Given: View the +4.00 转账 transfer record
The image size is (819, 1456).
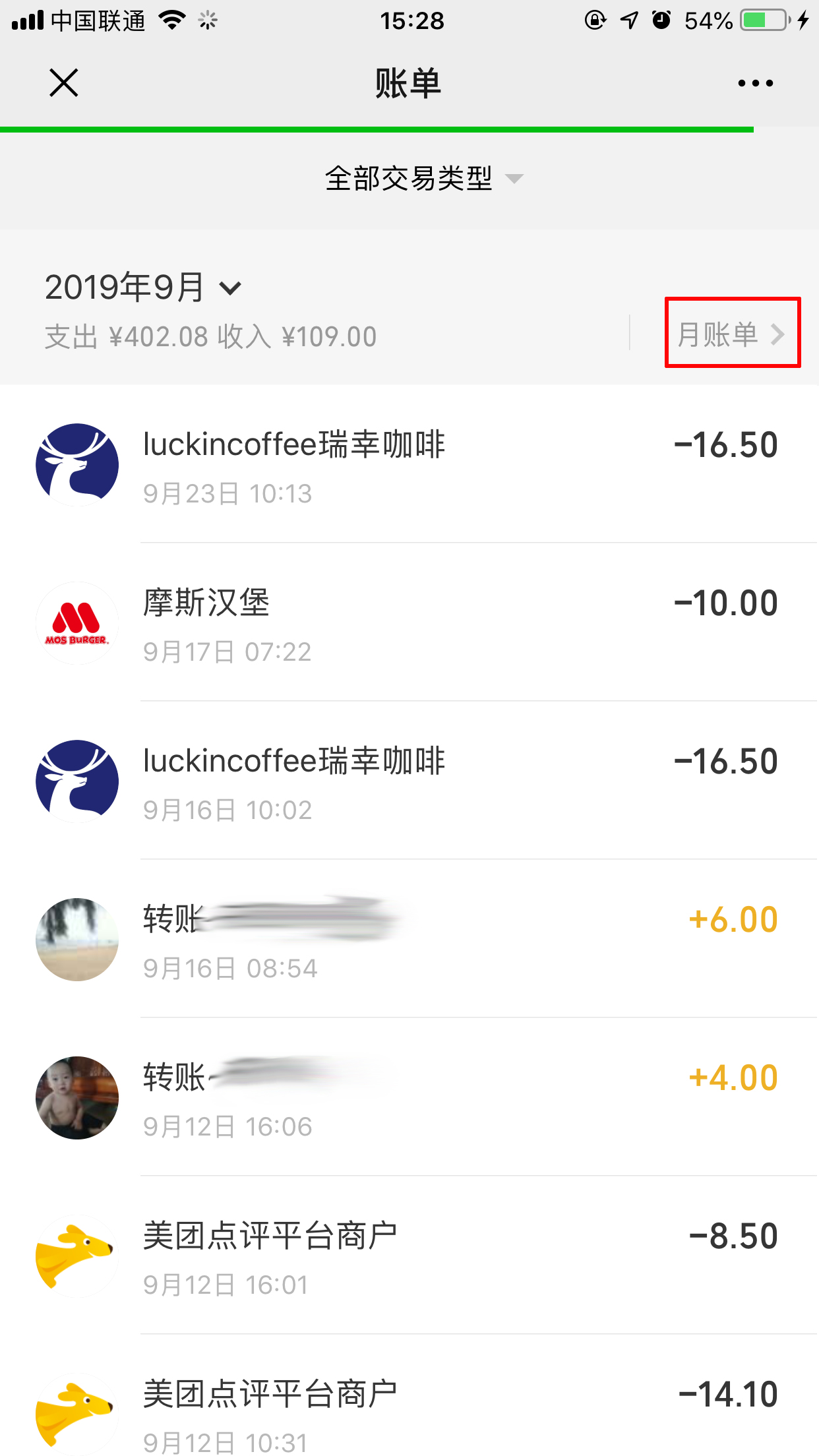Looking at the screenshot, I should pos(409,1098).
